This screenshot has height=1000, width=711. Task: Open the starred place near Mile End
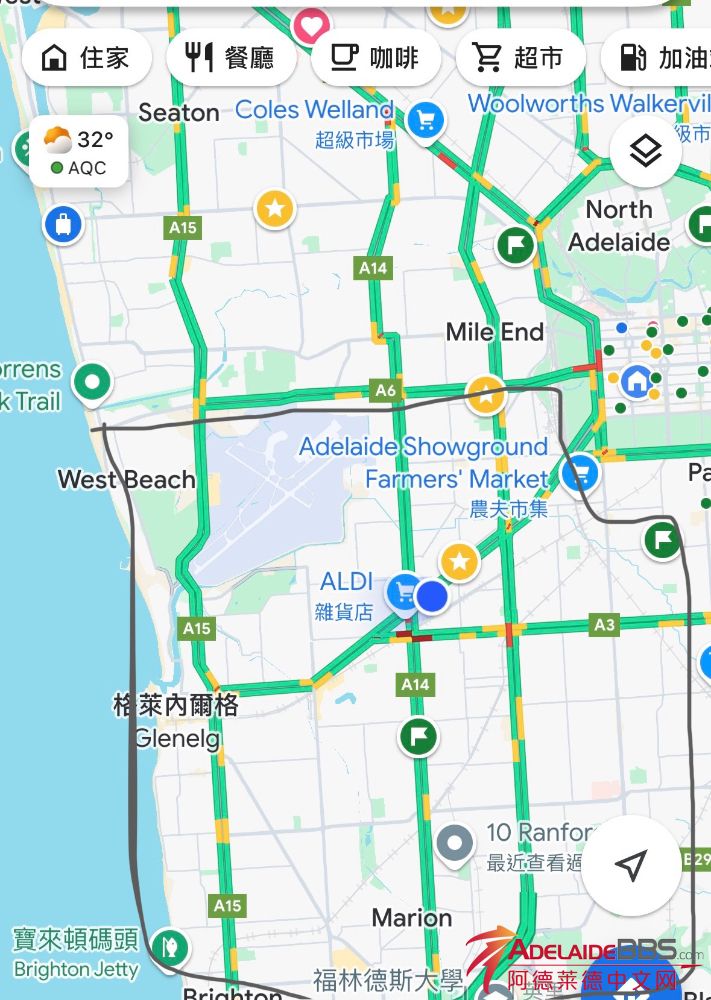(x=486, y=395)
